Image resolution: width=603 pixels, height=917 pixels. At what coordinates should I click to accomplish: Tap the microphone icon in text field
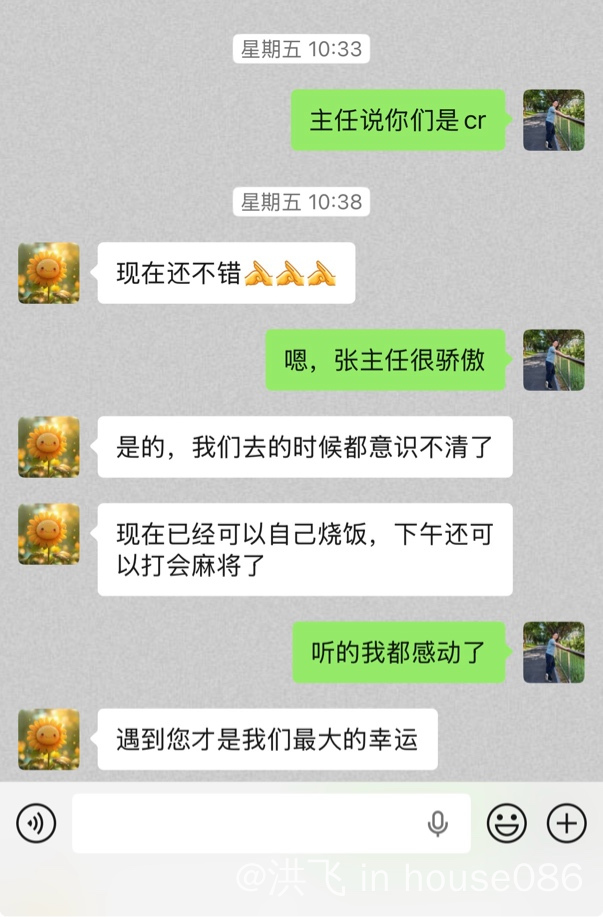coord(437,823)
